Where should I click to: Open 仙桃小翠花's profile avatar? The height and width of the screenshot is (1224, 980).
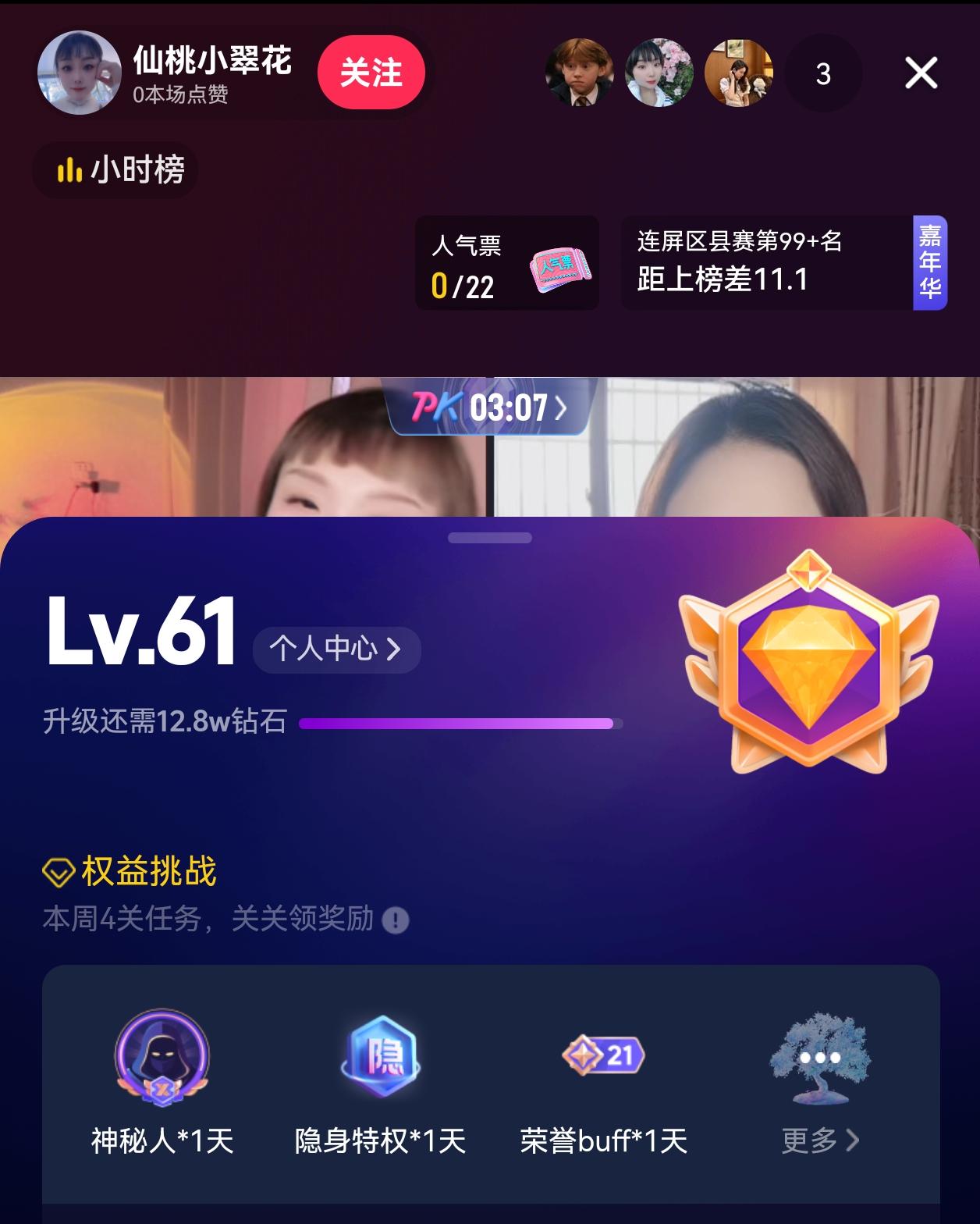tap(79, 73)
